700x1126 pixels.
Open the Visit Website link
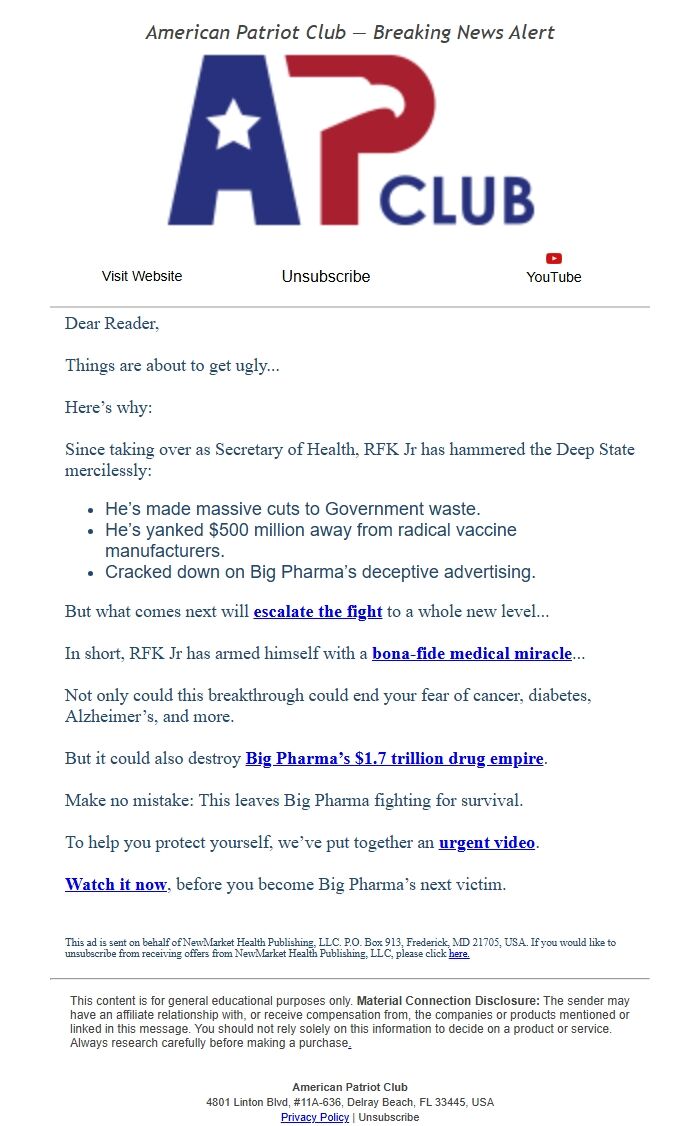pyautogui.click(x=141, y=276)
